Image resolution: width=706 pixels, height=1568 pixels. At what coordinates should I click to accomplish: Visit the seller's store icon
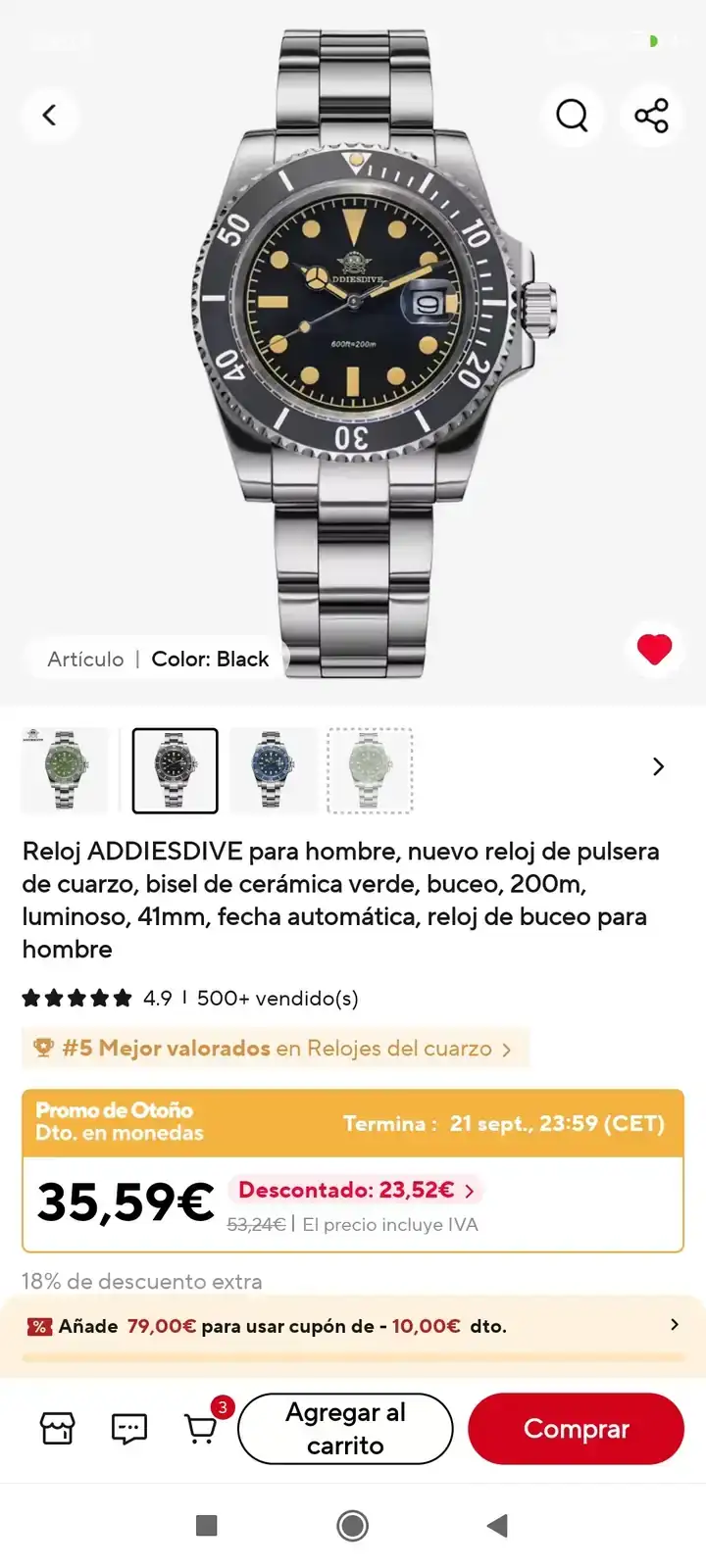point(57,1429)
